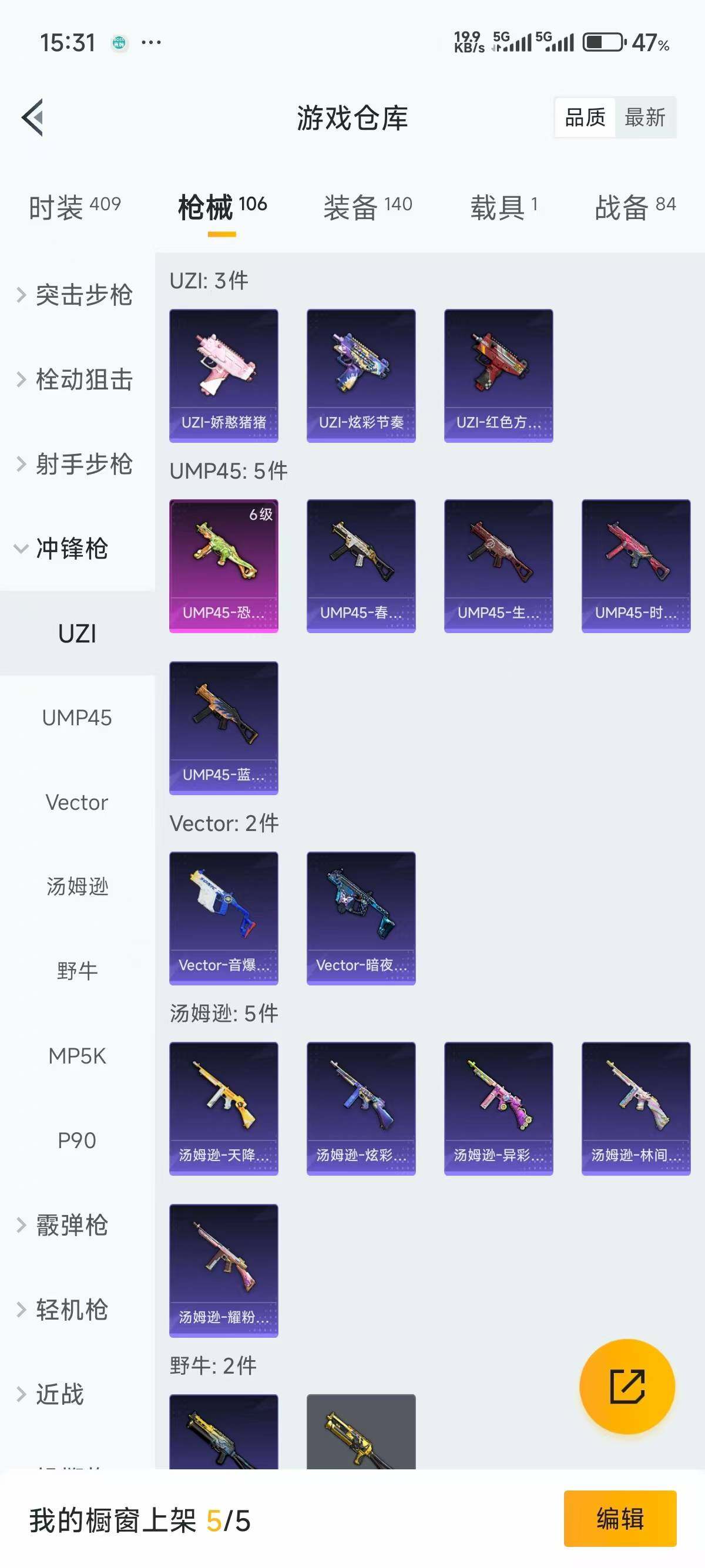Open the UZI-娇憨猪猪 skin
This screenshot has height=1568, width=705.
click(223, 375)
